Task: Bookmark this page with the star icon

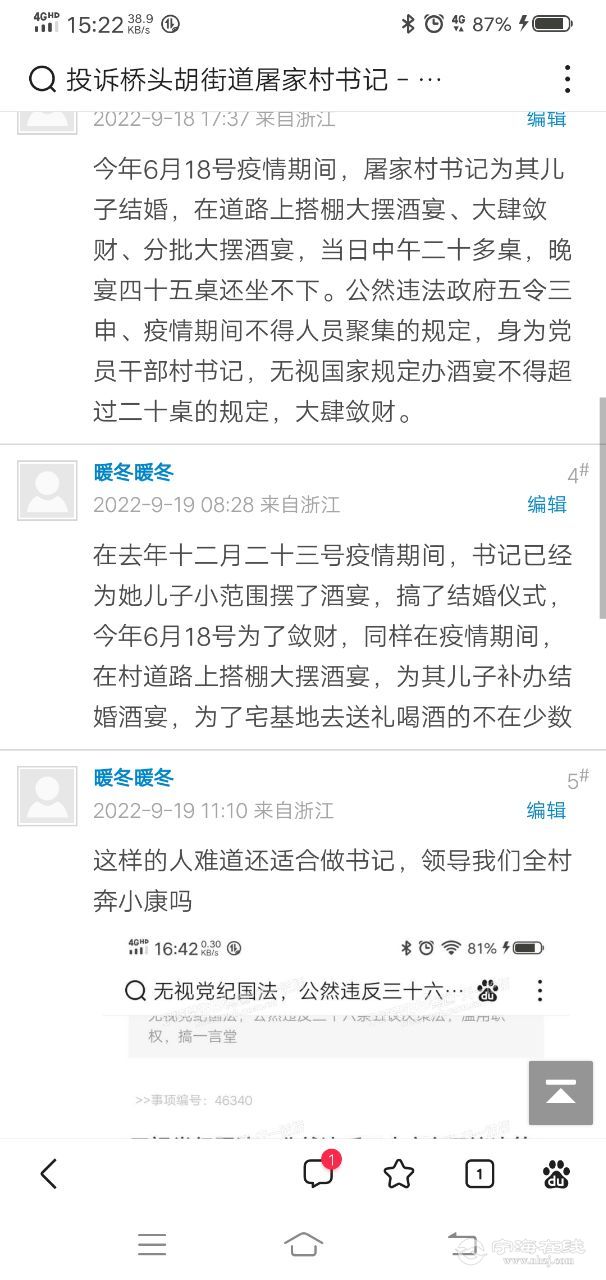Action: click(x=399, y=1173)
